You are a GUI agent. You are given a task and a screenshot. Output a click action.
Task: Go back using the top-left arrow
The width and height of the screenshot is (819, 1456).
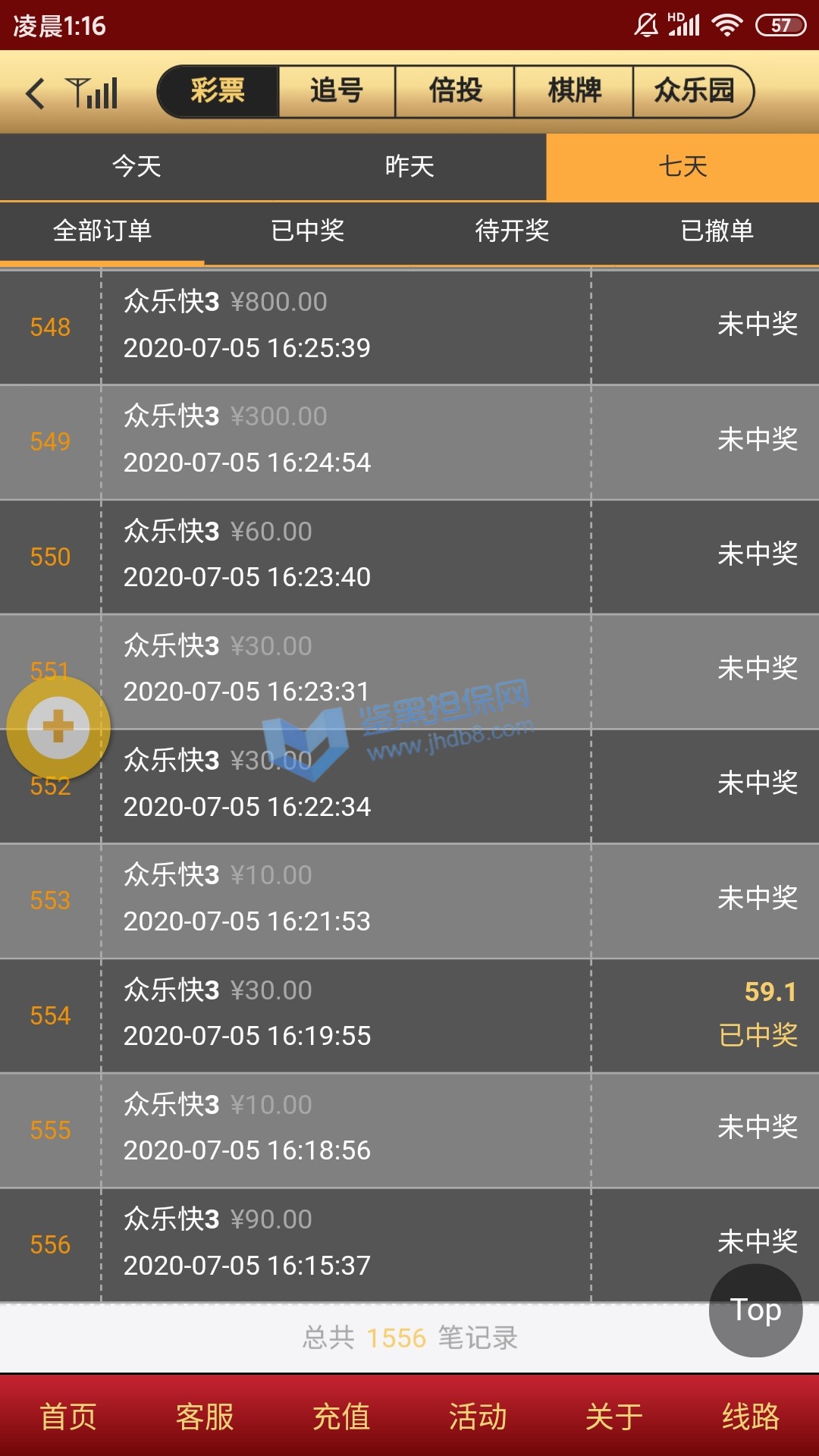[x=36, y=93]
